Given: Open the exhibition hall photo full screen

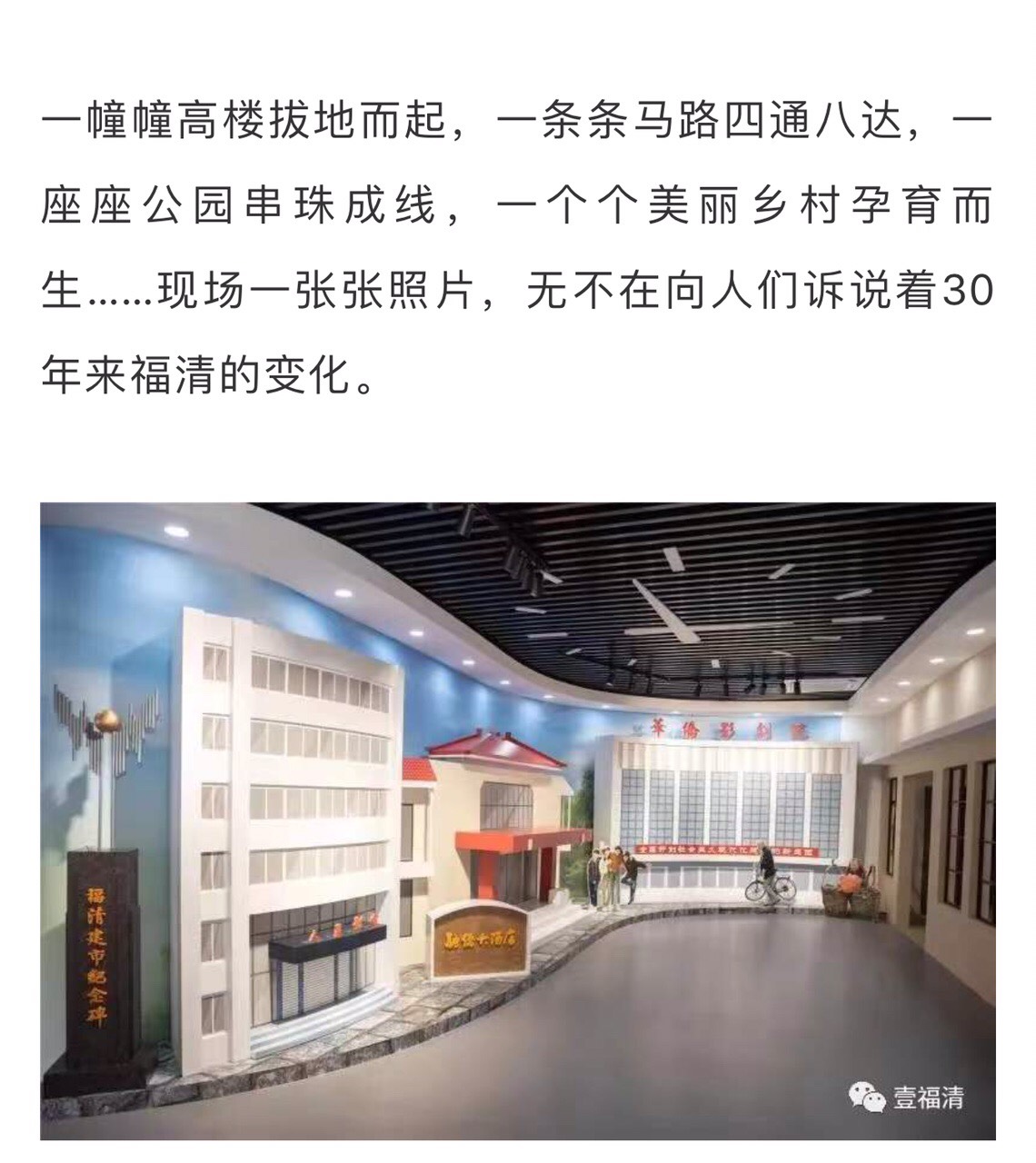Looking at the screenshot, I should click(x=517, y=820).
